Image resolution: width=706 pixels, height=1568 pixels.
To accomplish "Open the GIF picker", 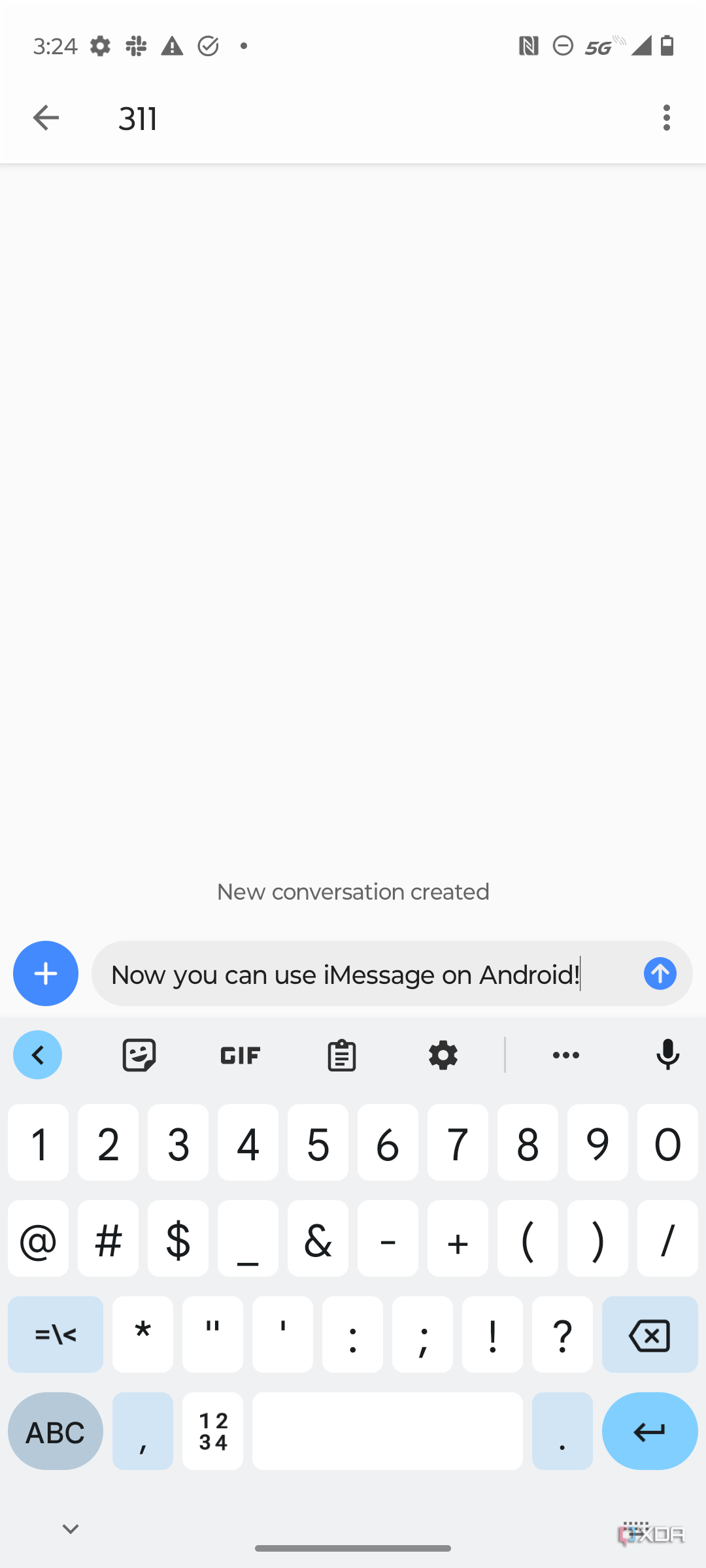I will click(239, 1054).
